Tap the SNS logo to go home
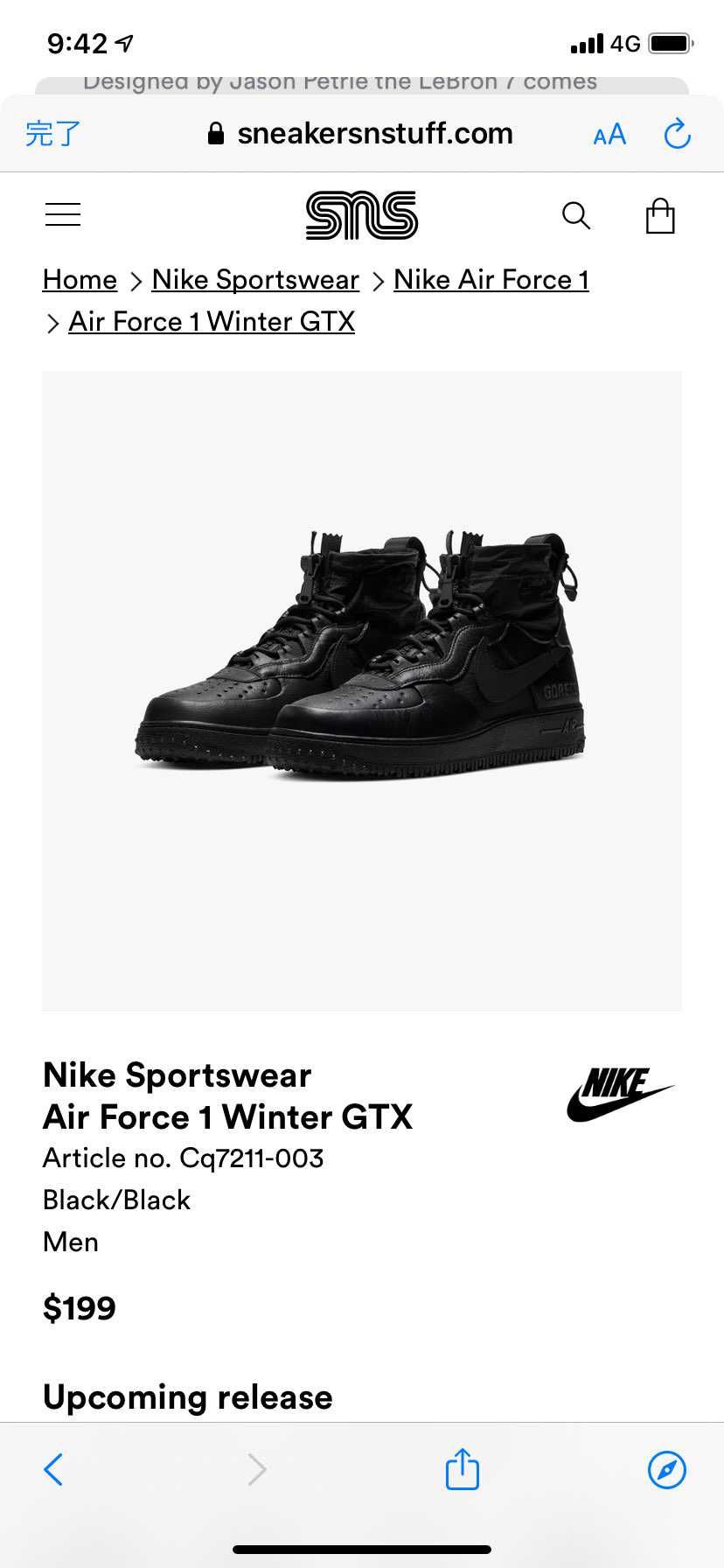 pyautogui.click(x=362, y=215)
